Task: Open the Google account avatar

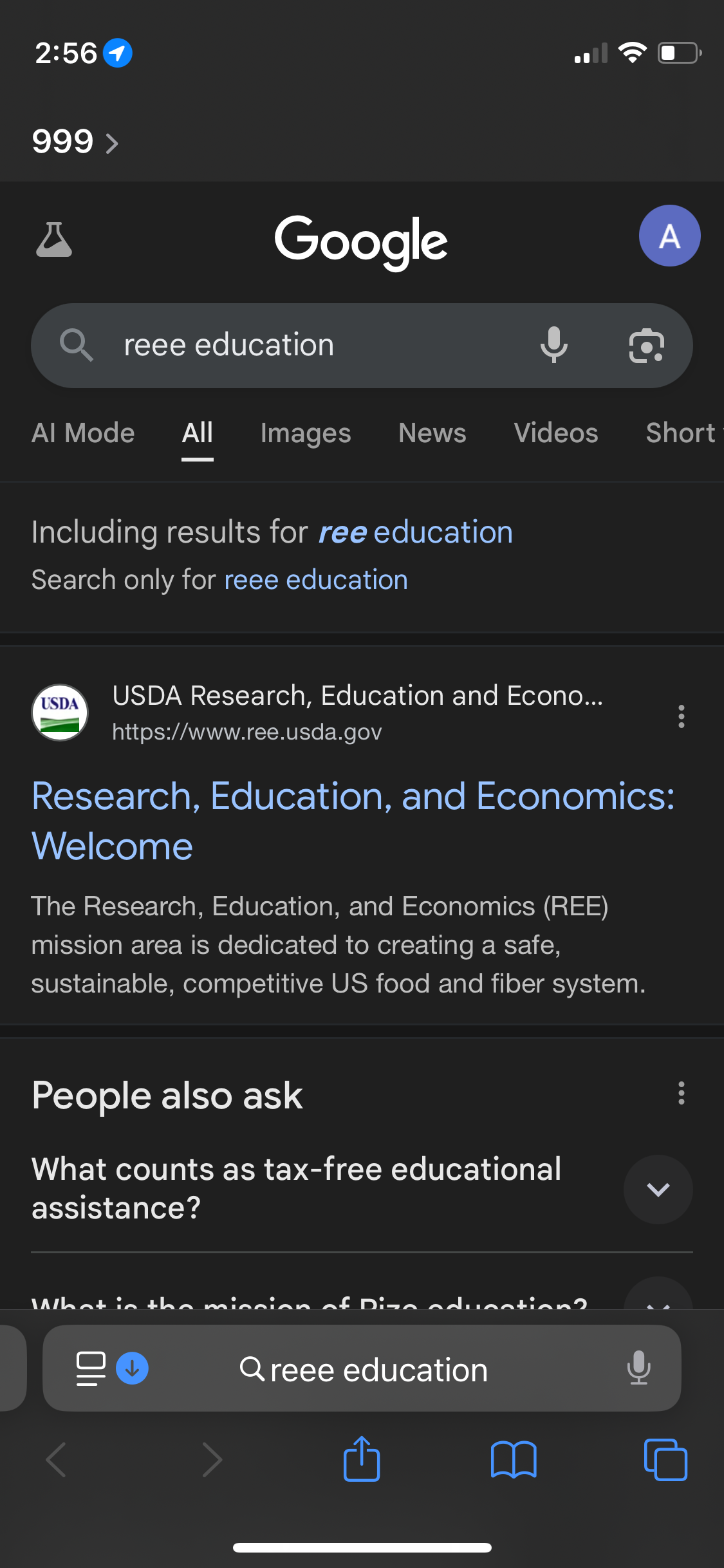Action: click(669, 236)
